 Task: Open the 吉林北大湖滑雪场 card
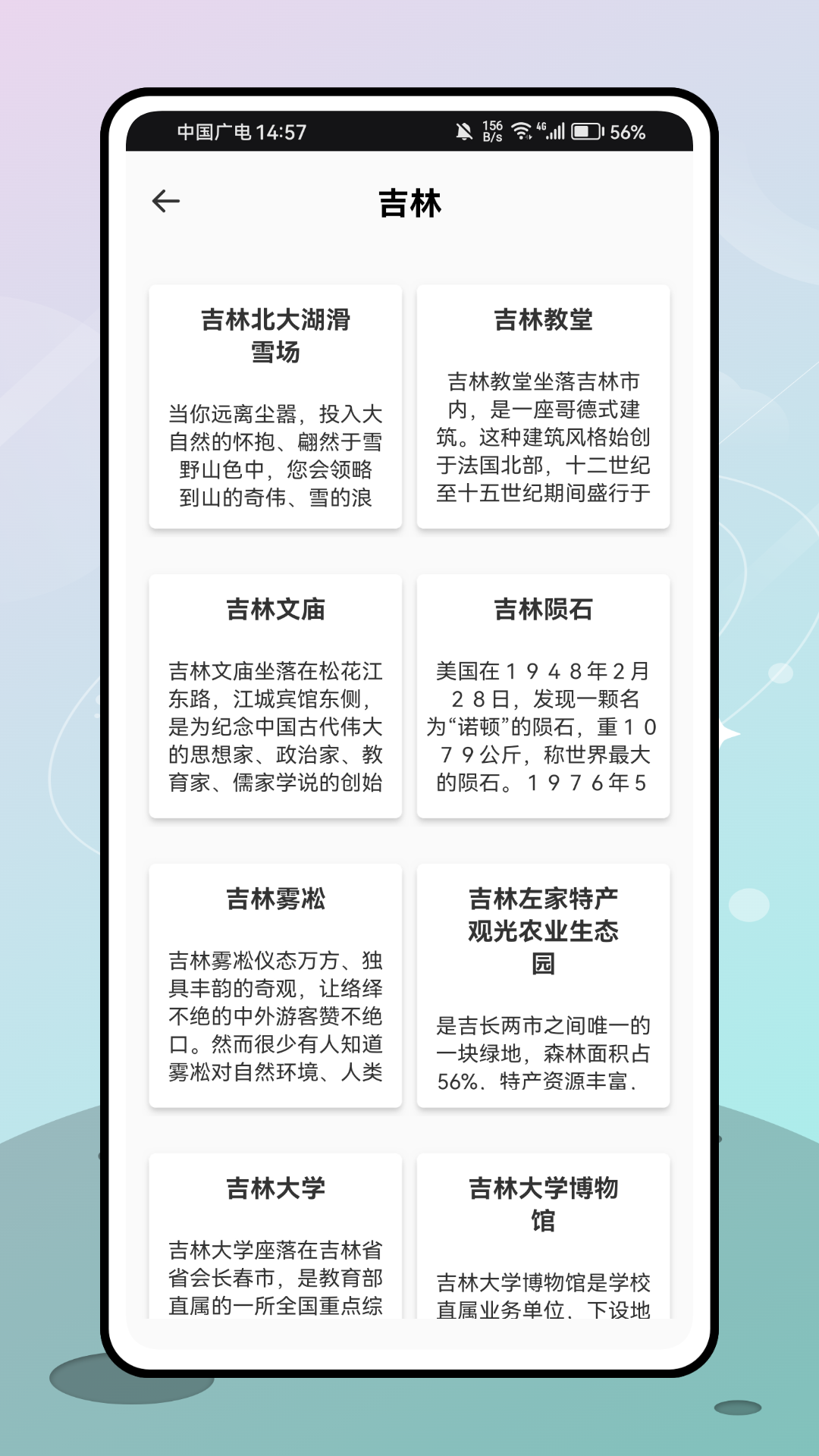[x=275, y=406]
